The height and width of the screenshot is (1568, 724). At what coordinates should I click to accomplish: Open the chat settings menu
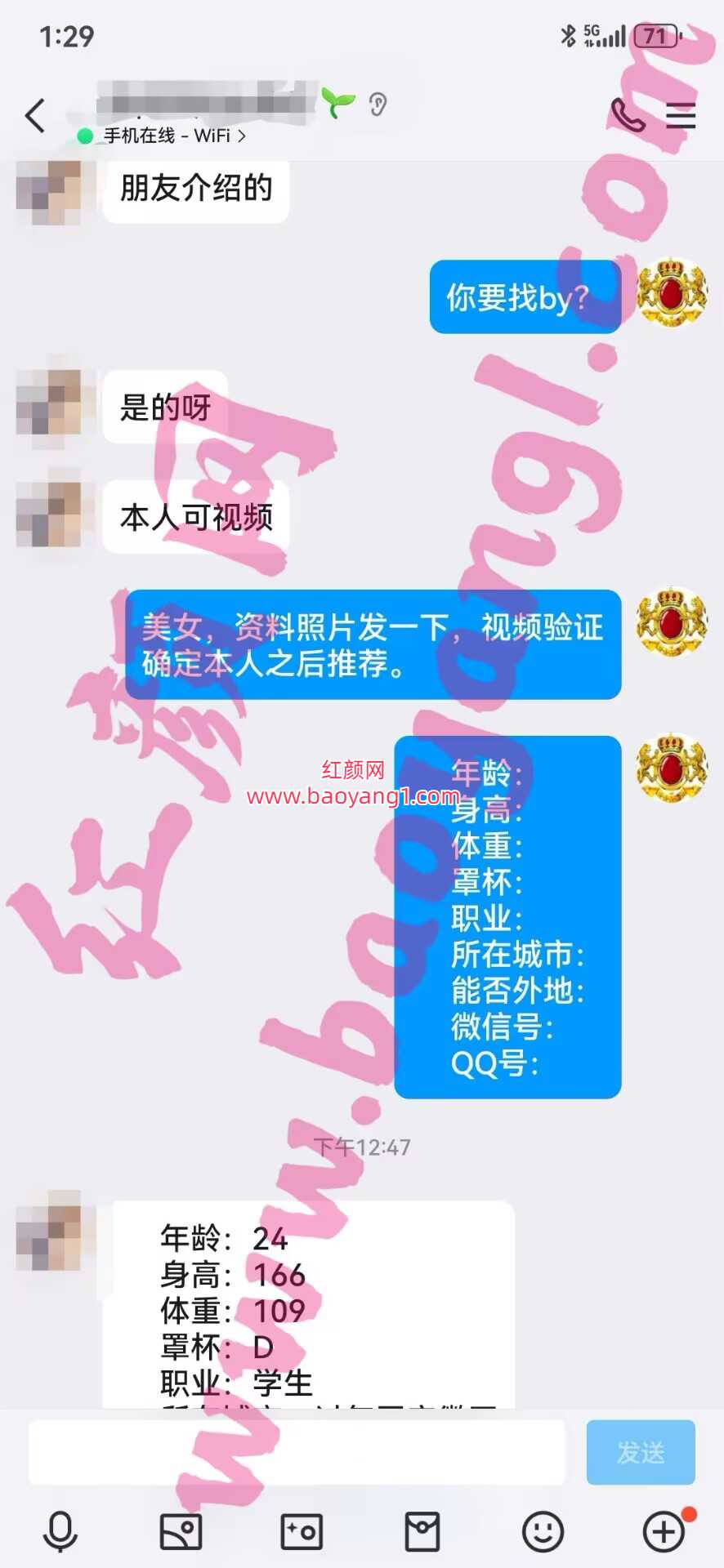click(680, 116)
